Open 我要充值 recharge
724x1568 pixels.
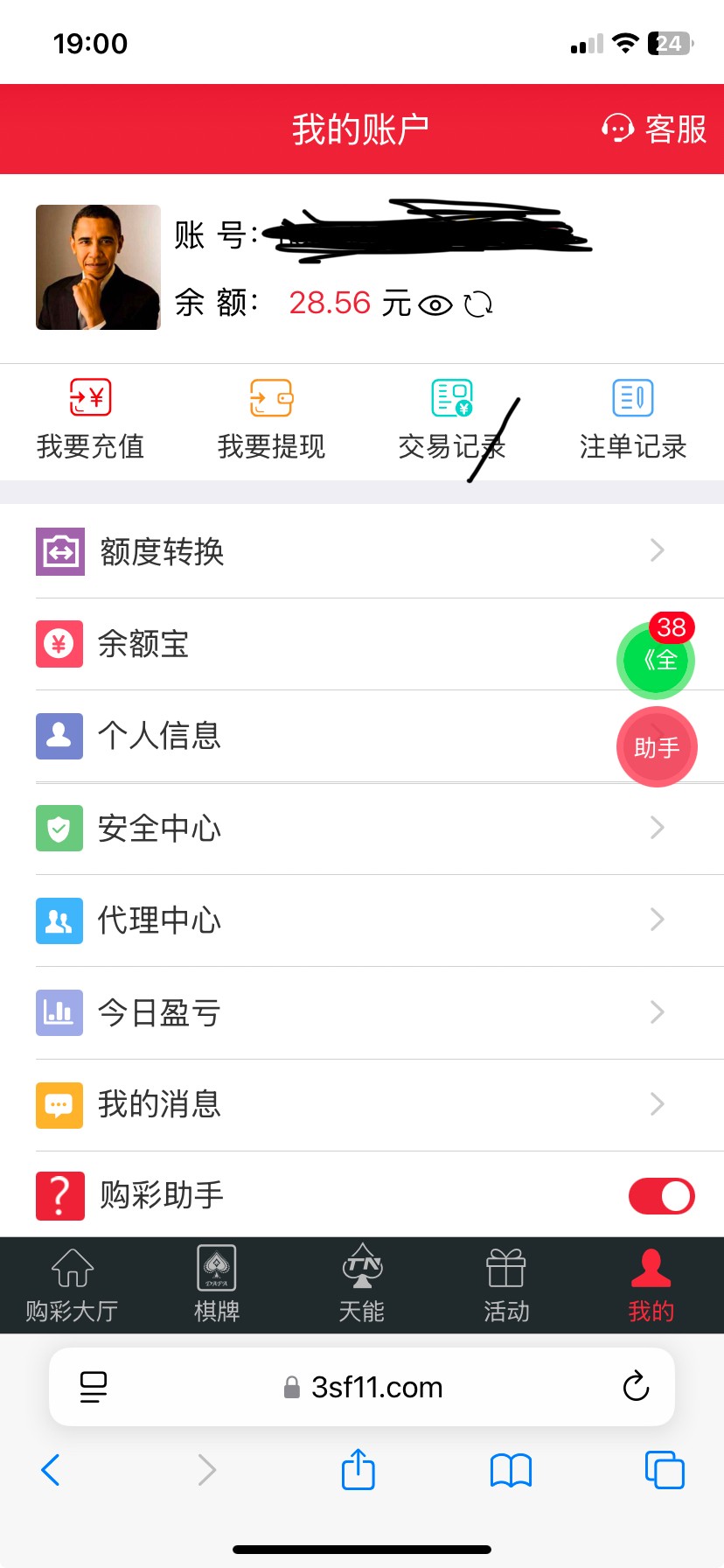[90, 420]
